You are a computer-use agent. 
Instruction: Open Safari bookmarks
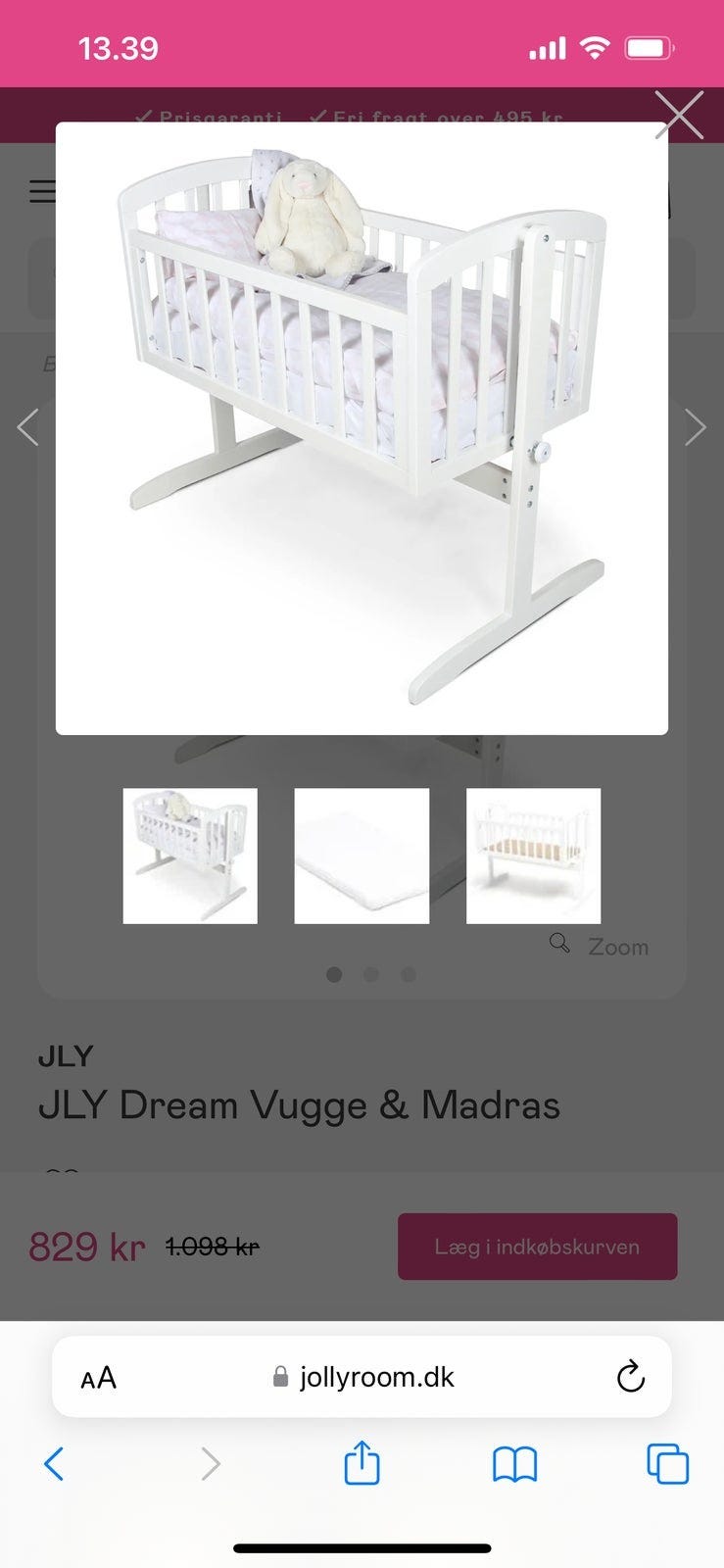[514, 1464]
